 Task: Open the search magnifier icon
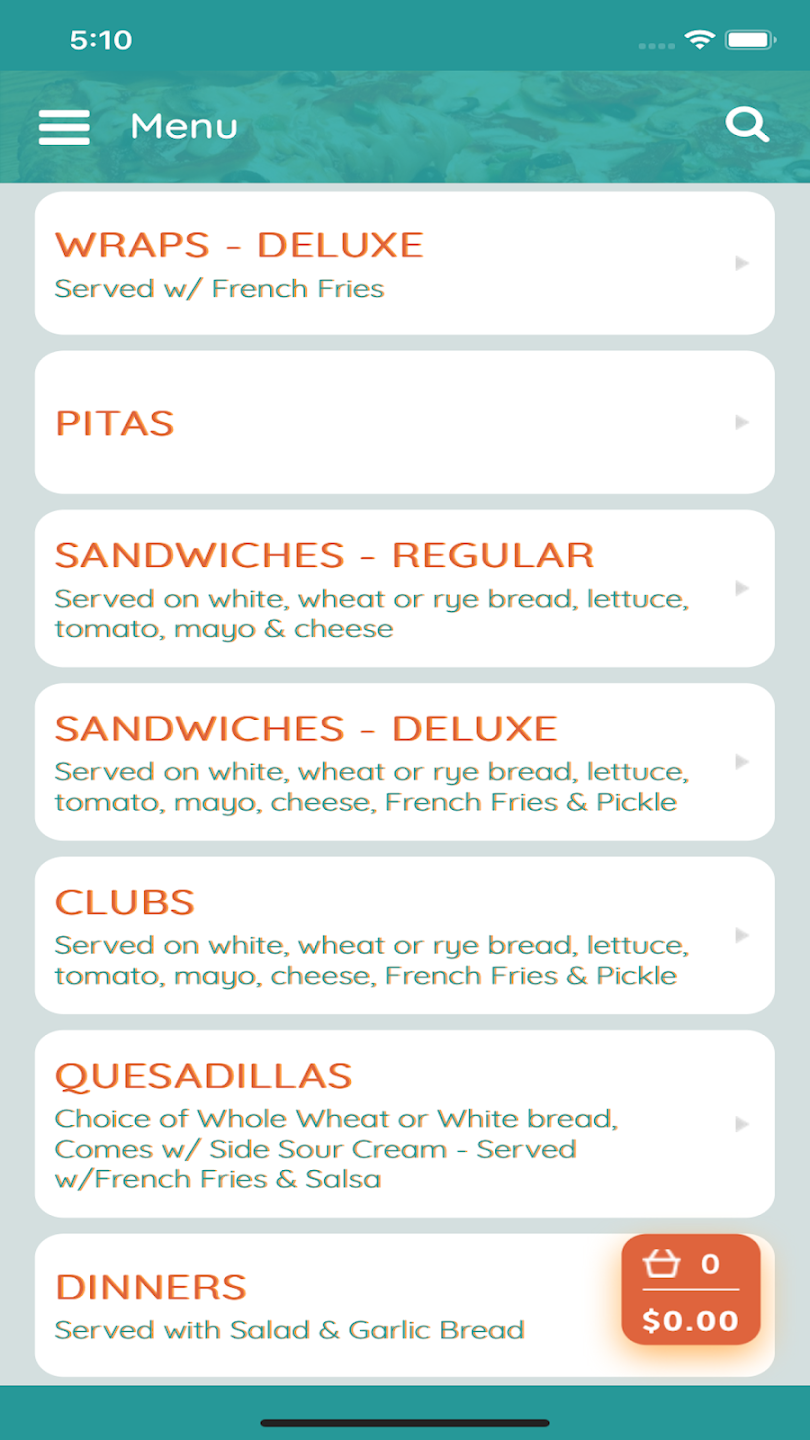(746, 126)
